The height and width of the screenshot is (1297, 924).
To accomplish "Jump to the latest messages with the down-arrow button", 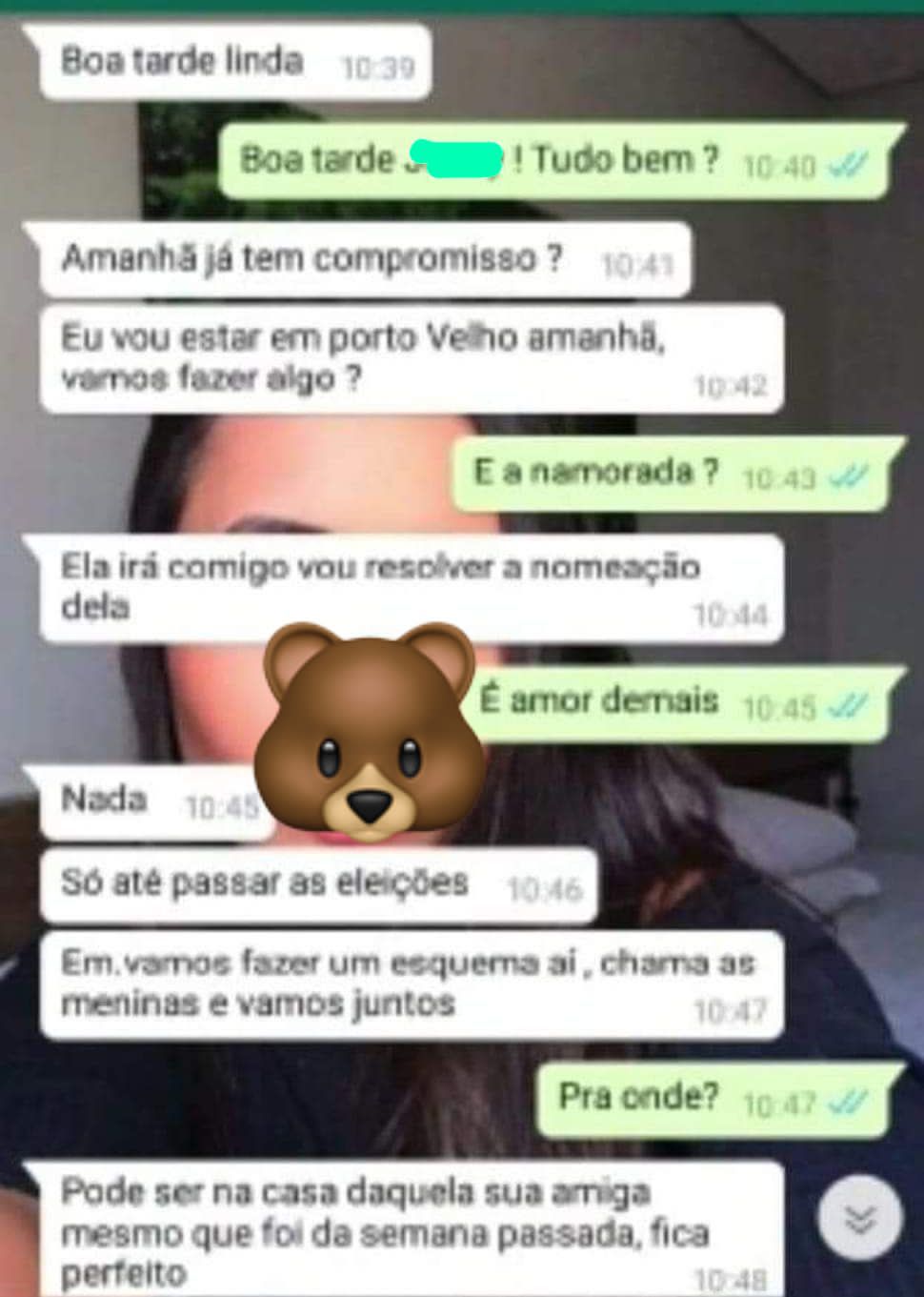I will [x=859, y=1217].
